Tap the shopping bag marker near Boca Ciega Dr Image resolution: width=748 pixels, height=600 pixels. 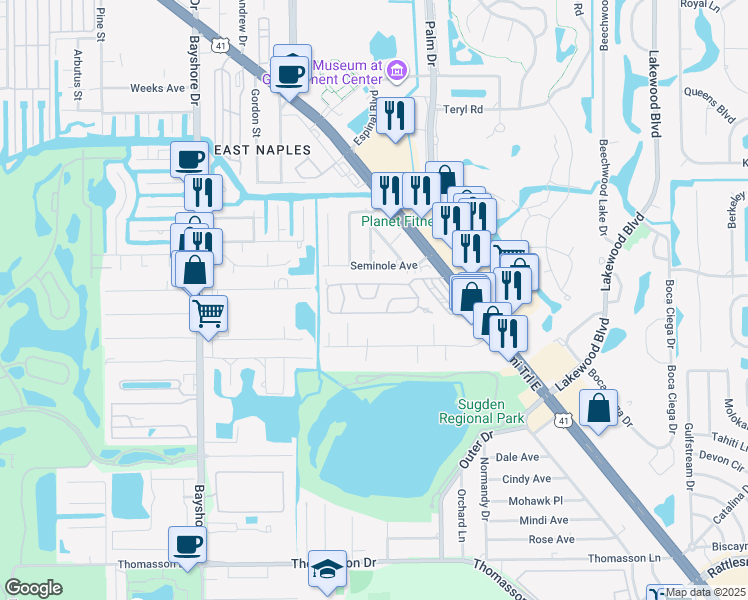coord(598,408)
